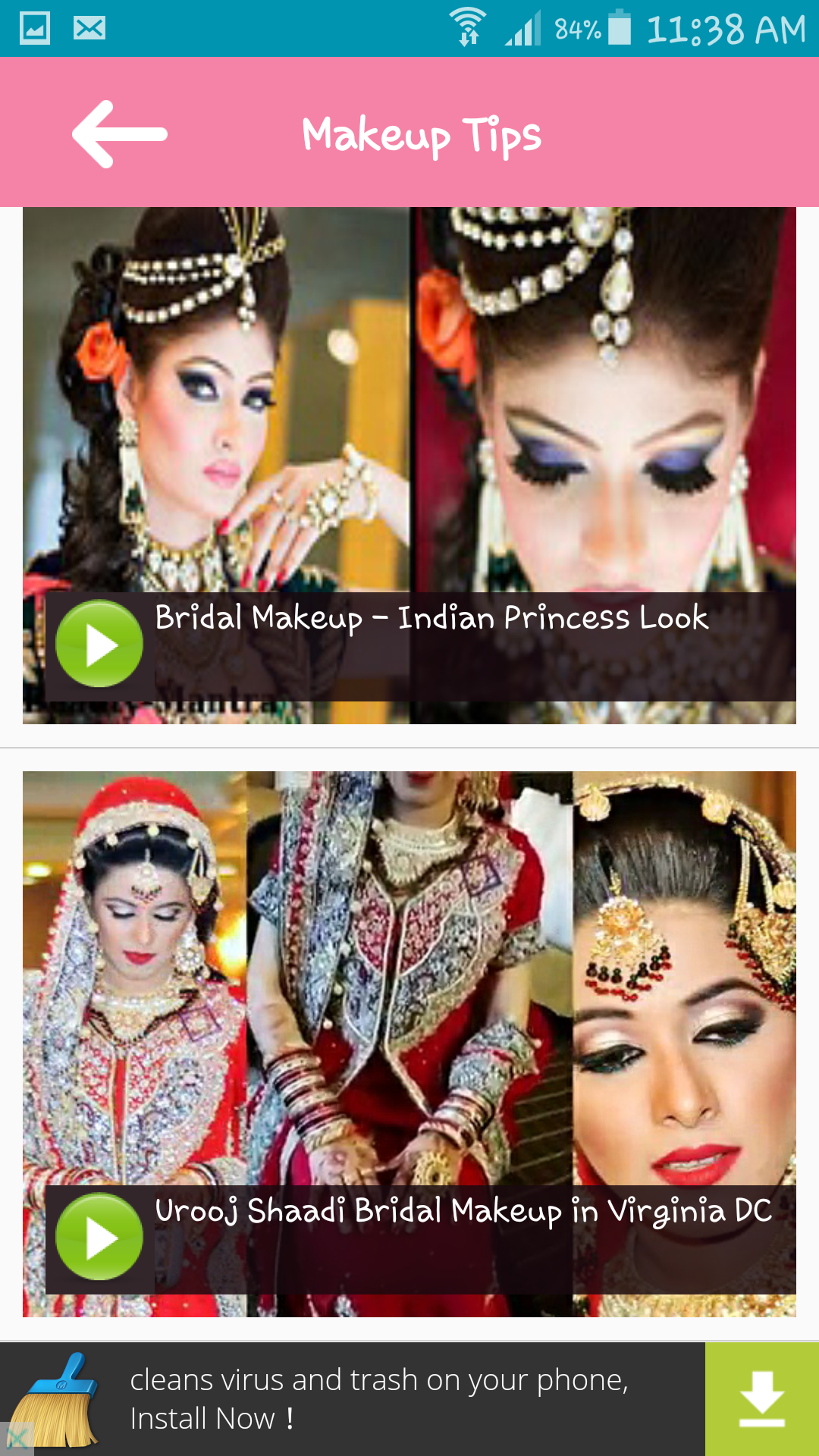The width and height of the screenshot is (819, 1456).
Task: Play Urooj Shaadi Bridal Makeup video
Action: [x=99, y=1237]
